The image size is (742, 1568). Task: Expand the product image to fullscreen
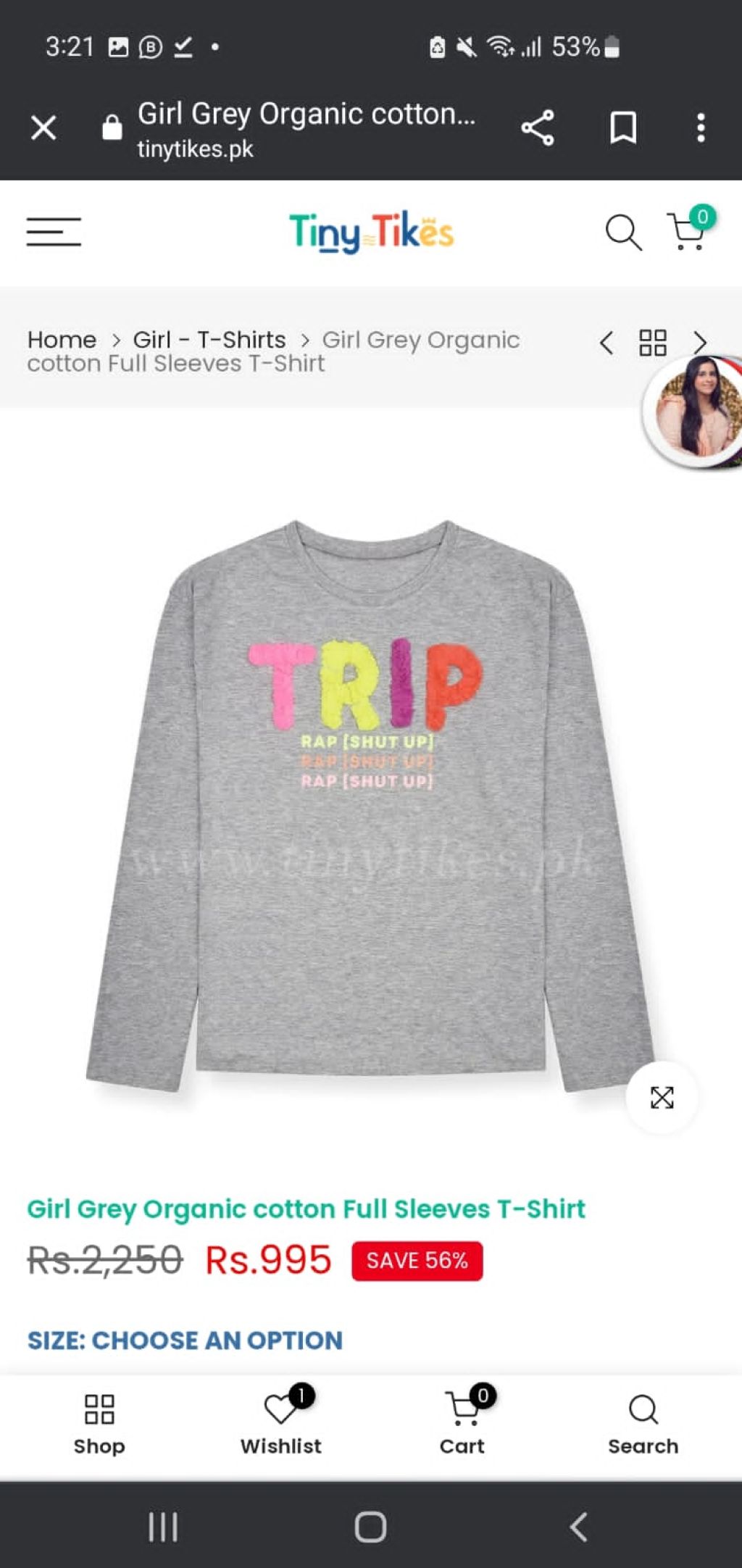click(x=662, y=1097)
